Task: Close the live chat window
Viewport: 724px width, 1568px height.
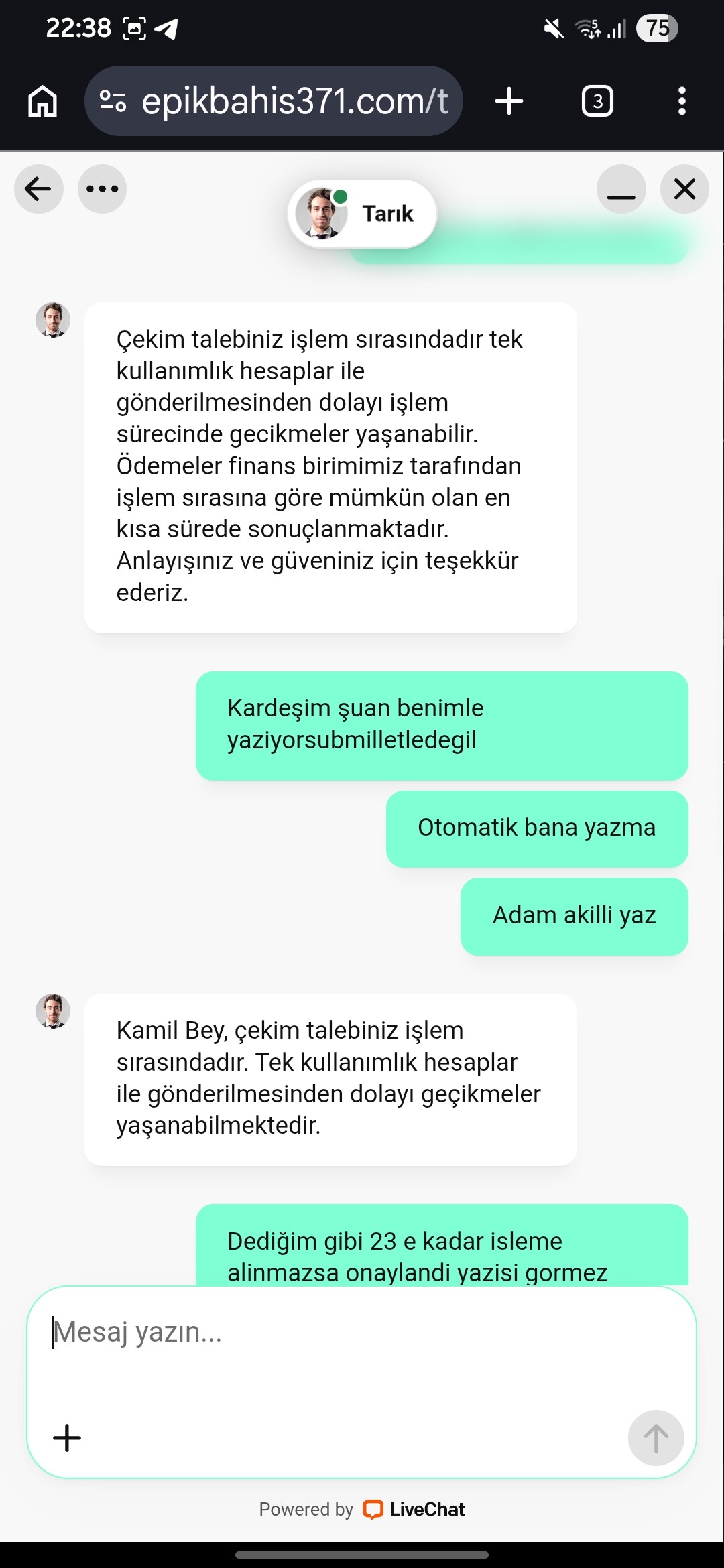Action: [684, 189]
